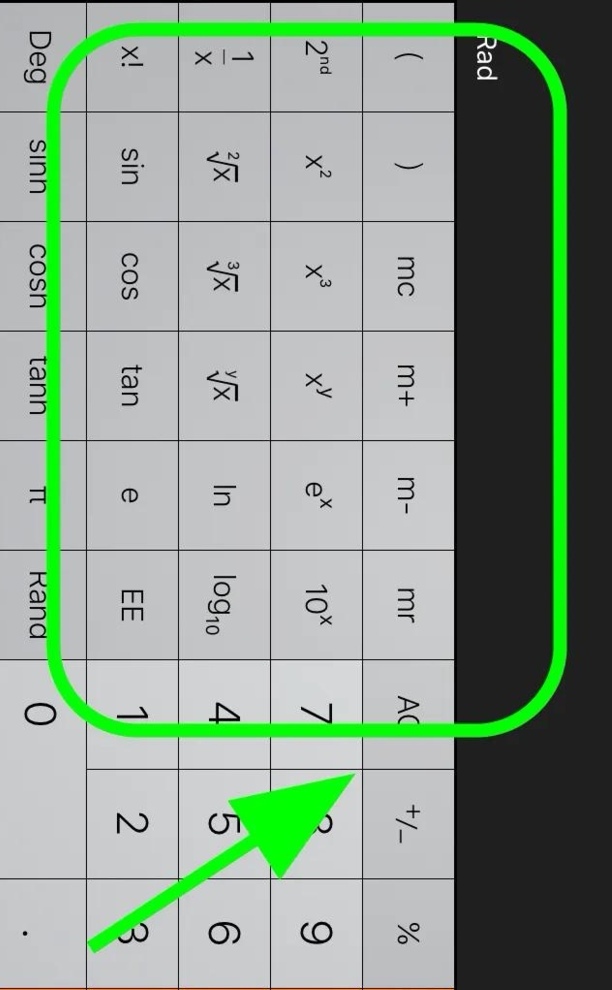The width and height of the screenshot is (612, 990).
Task: Tap the percent key
Action: point(409,933)
